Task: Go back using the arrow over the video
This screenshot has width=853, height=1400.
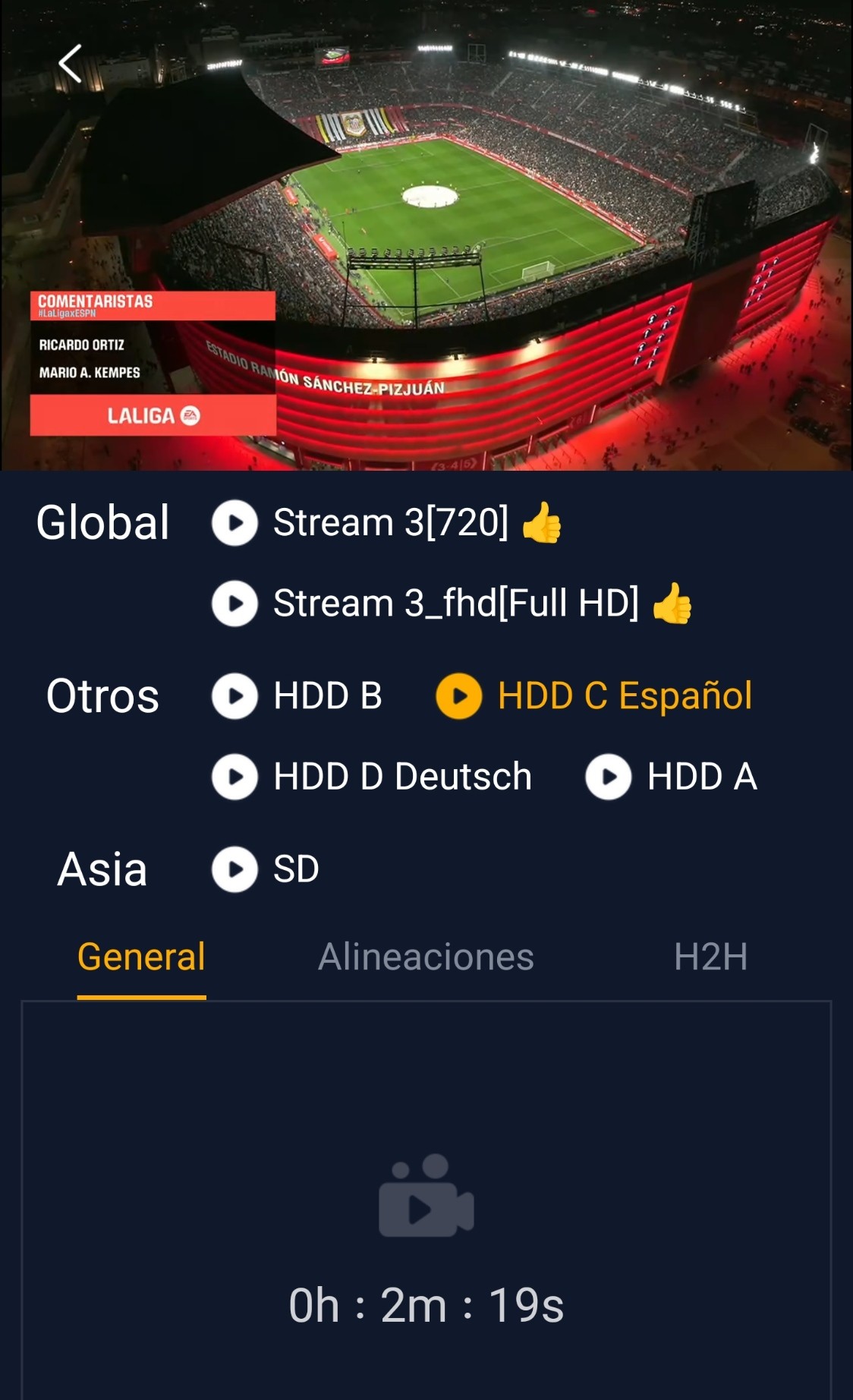Action: coord(70,63)
